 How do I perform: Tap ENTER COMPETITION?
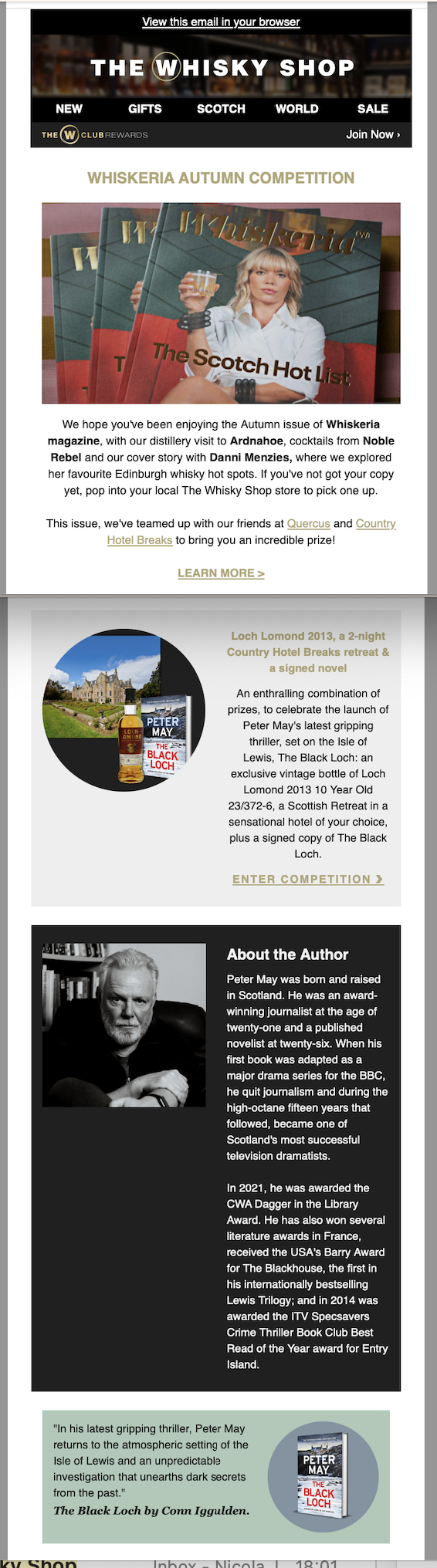tap(308, 879)
